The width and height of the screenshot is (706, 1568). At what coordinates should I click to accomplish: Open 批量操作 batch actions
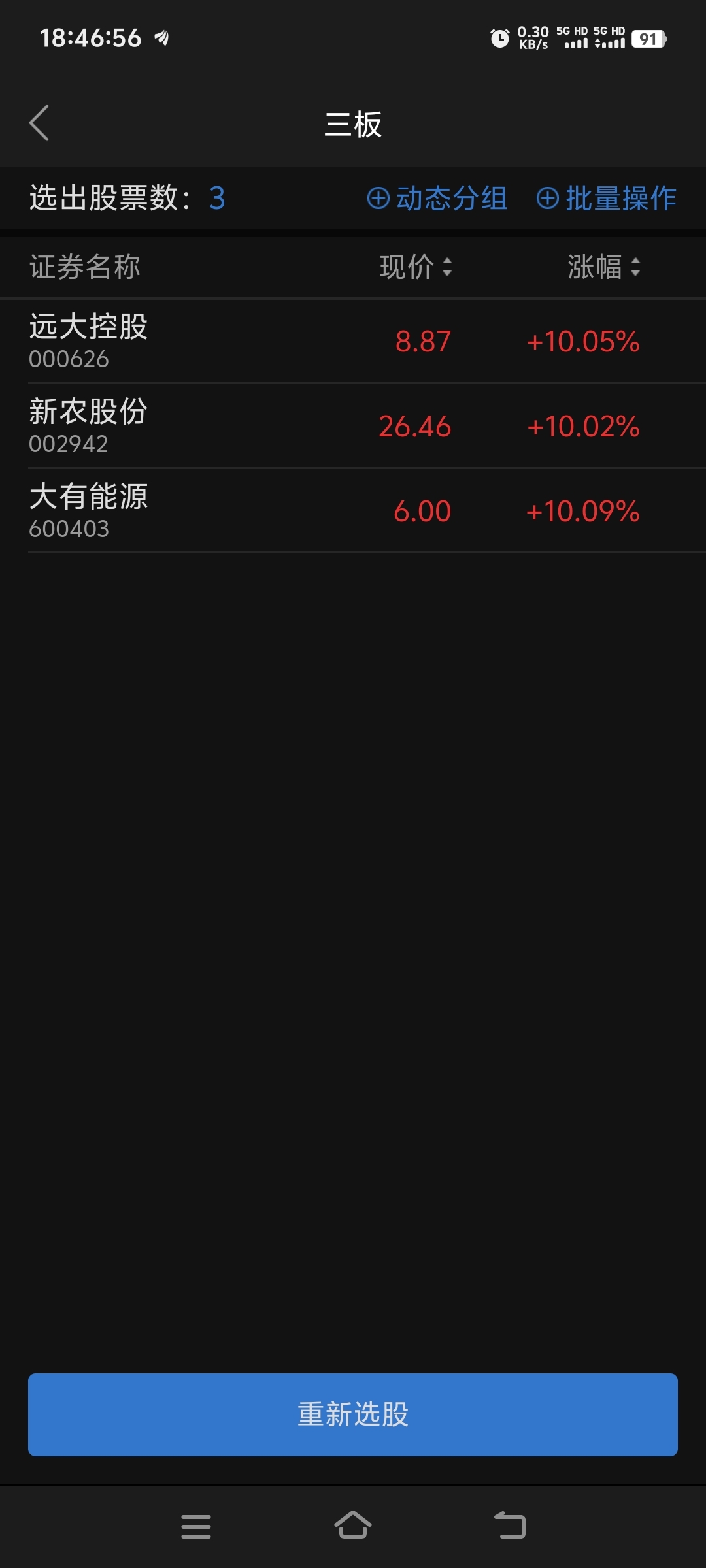(606, 198)
